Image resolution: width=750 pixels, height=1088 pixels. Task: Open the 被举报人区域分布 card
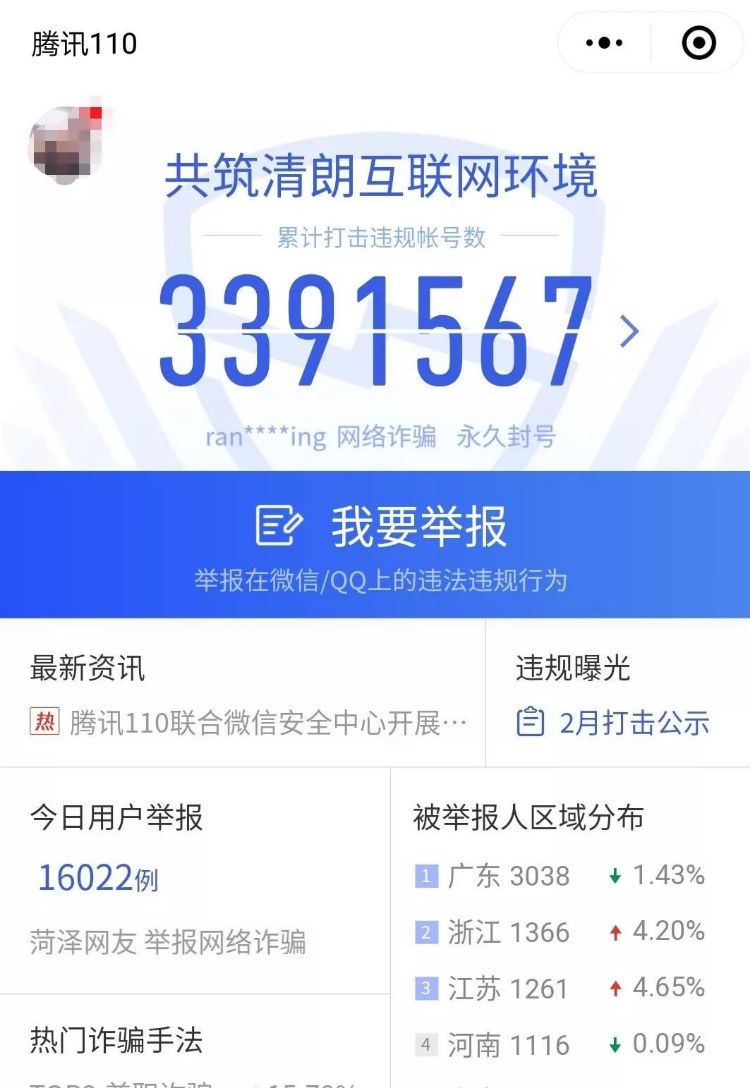570,930
